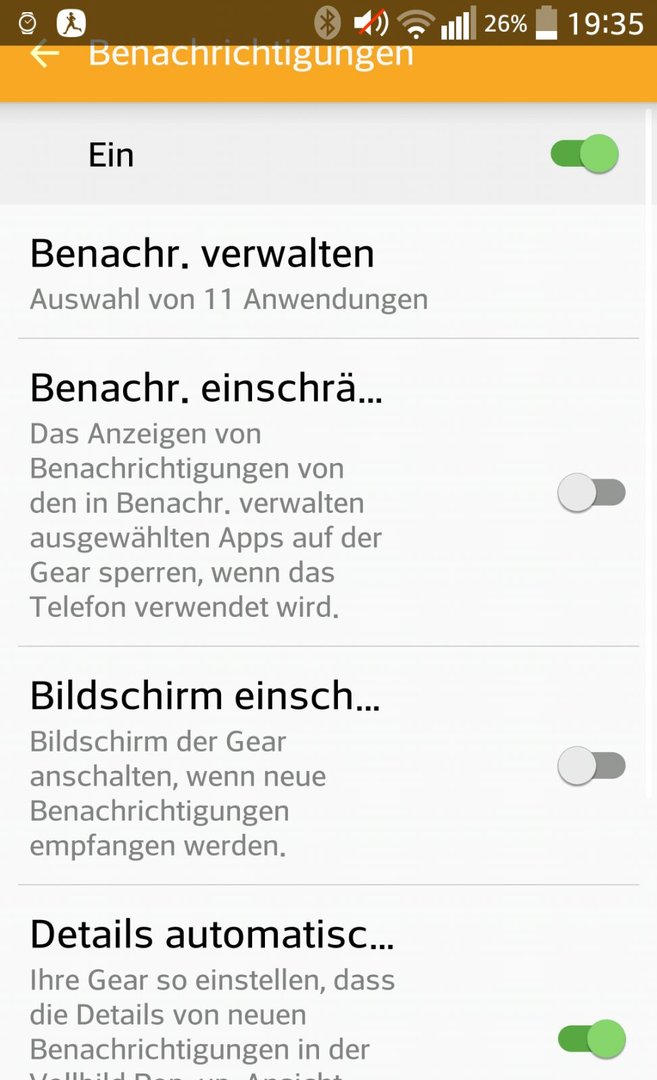The image size is (657, 1080).
Task: Go back using the arrow icon
Action: (x=45, y=55)
